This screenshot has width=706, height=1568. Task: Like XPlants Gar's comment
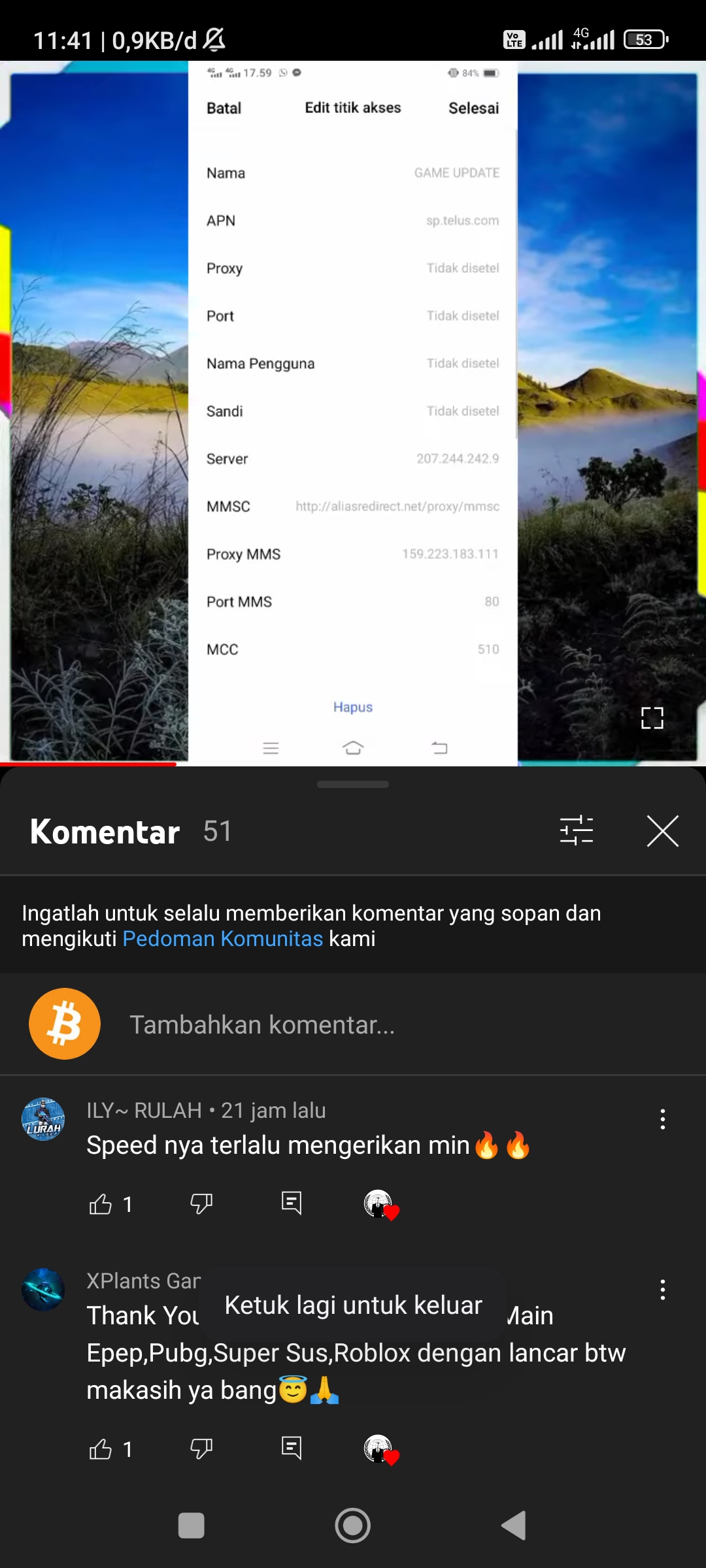[101, 1449]
